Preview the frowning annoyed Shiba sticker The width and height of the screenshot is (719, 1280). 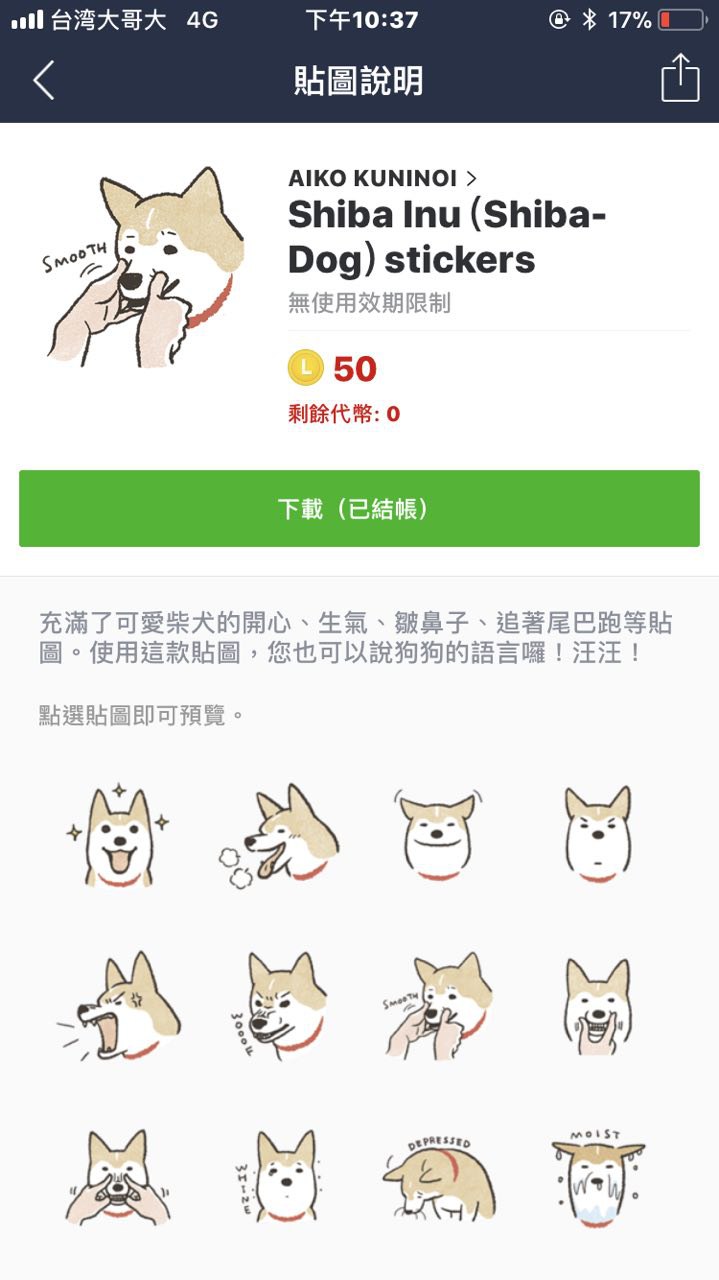598,836
